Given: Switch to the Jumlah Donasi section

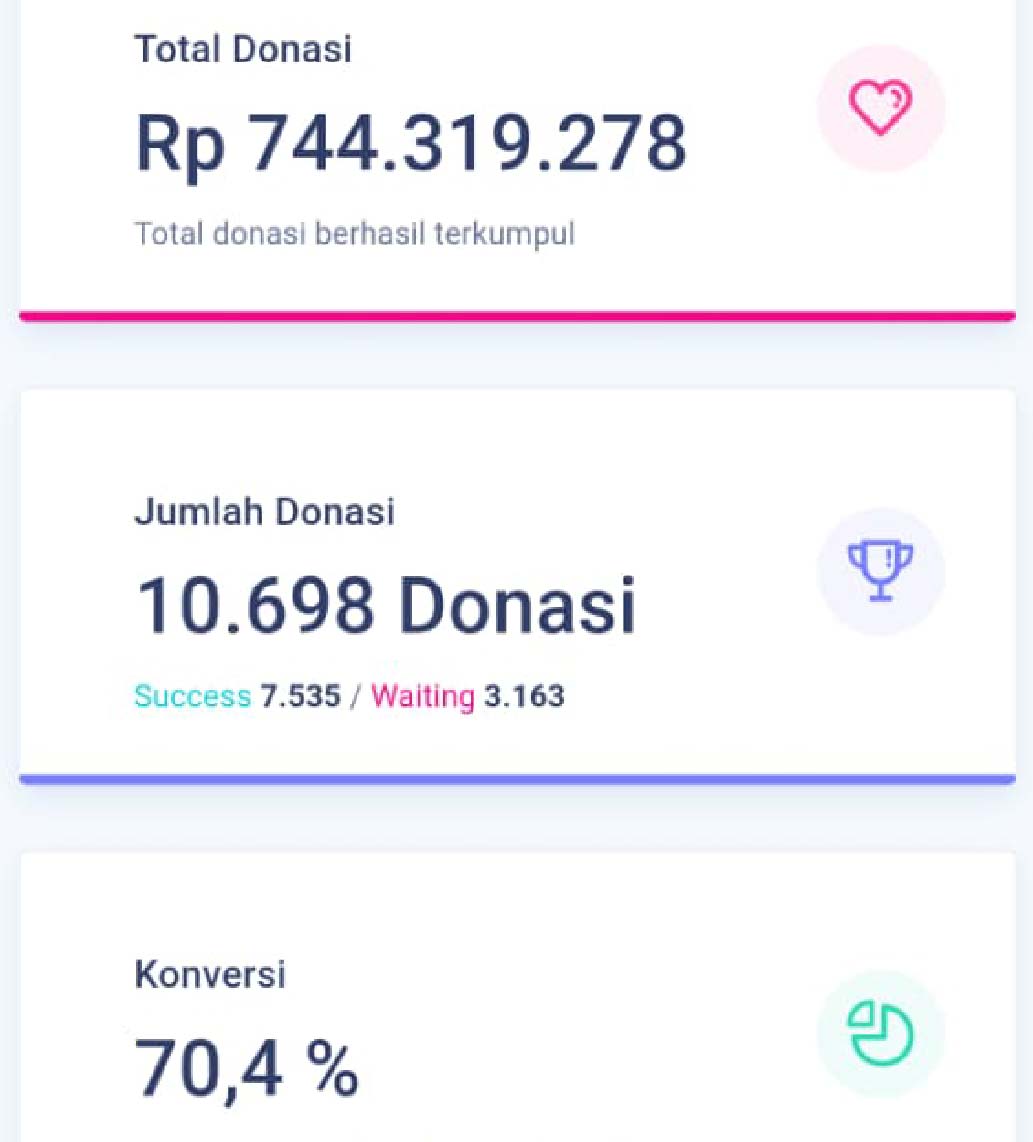Looking at the screenshot, I should (x=265, y=512).
